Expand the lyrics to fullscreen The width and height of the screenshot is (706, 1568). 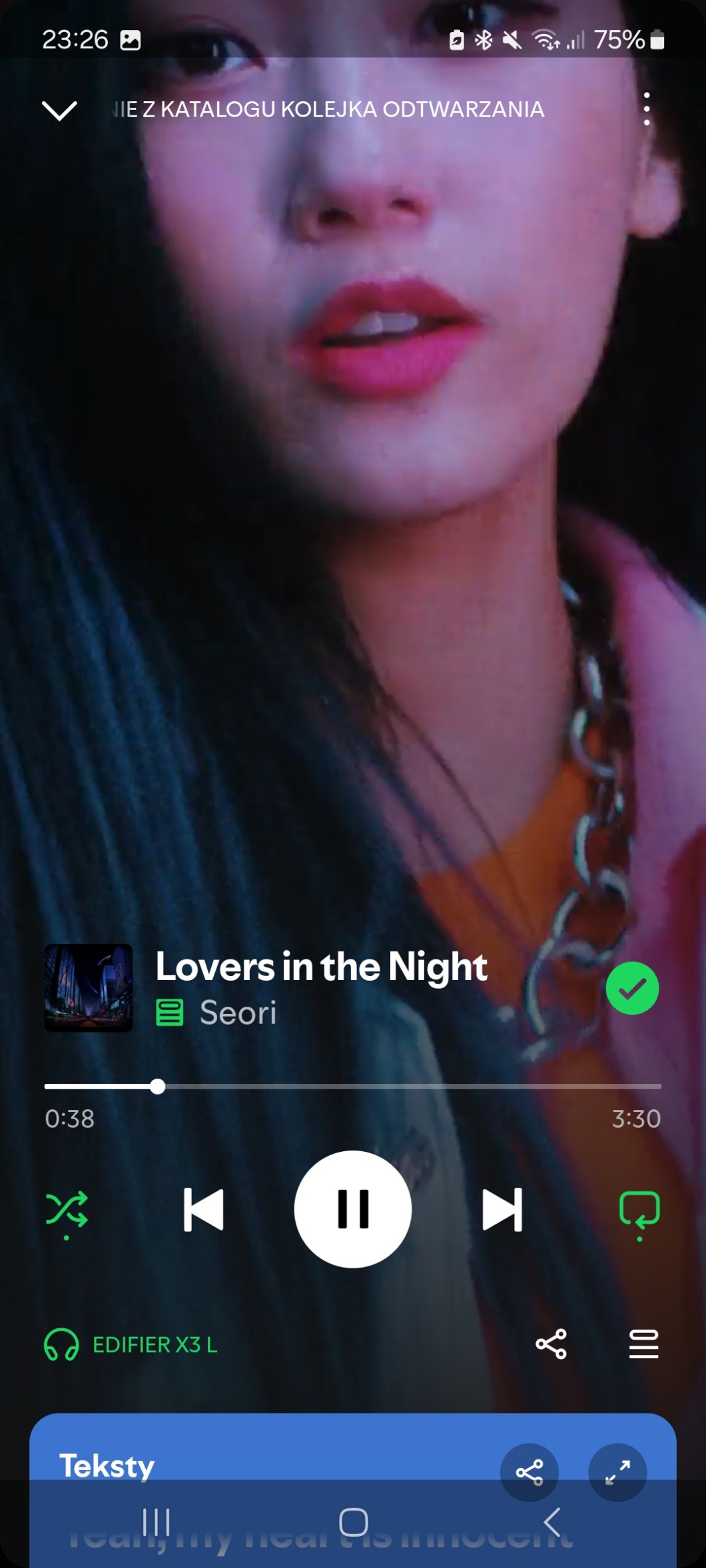617,1472
